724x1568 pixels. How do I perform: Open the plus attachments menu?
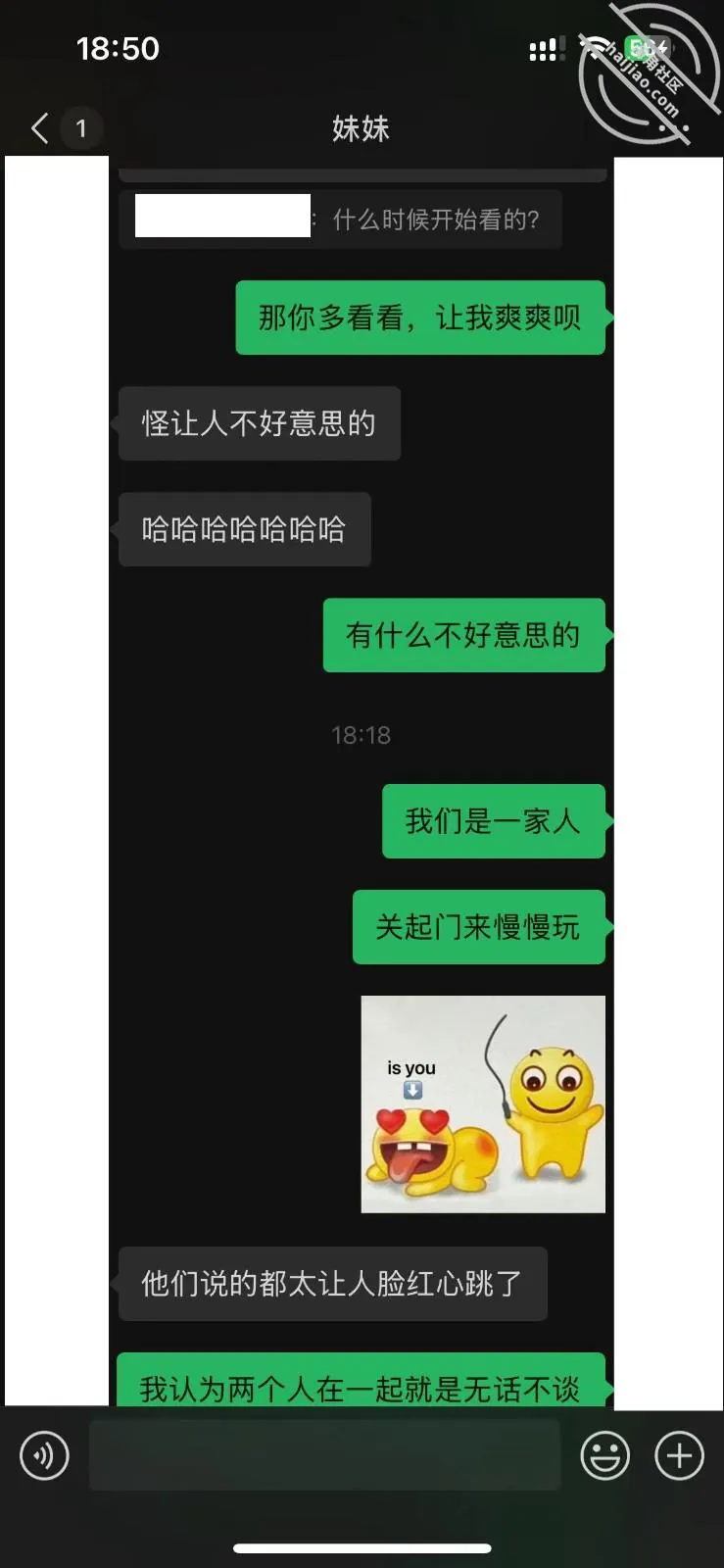pos(680,1456)
